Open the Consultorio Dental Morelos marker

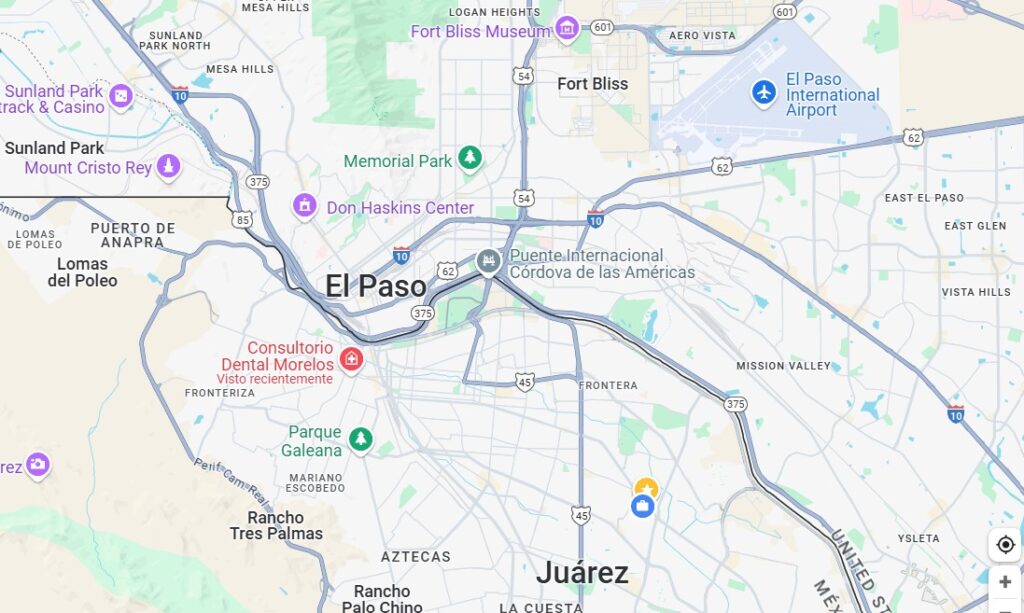[351, 358]
